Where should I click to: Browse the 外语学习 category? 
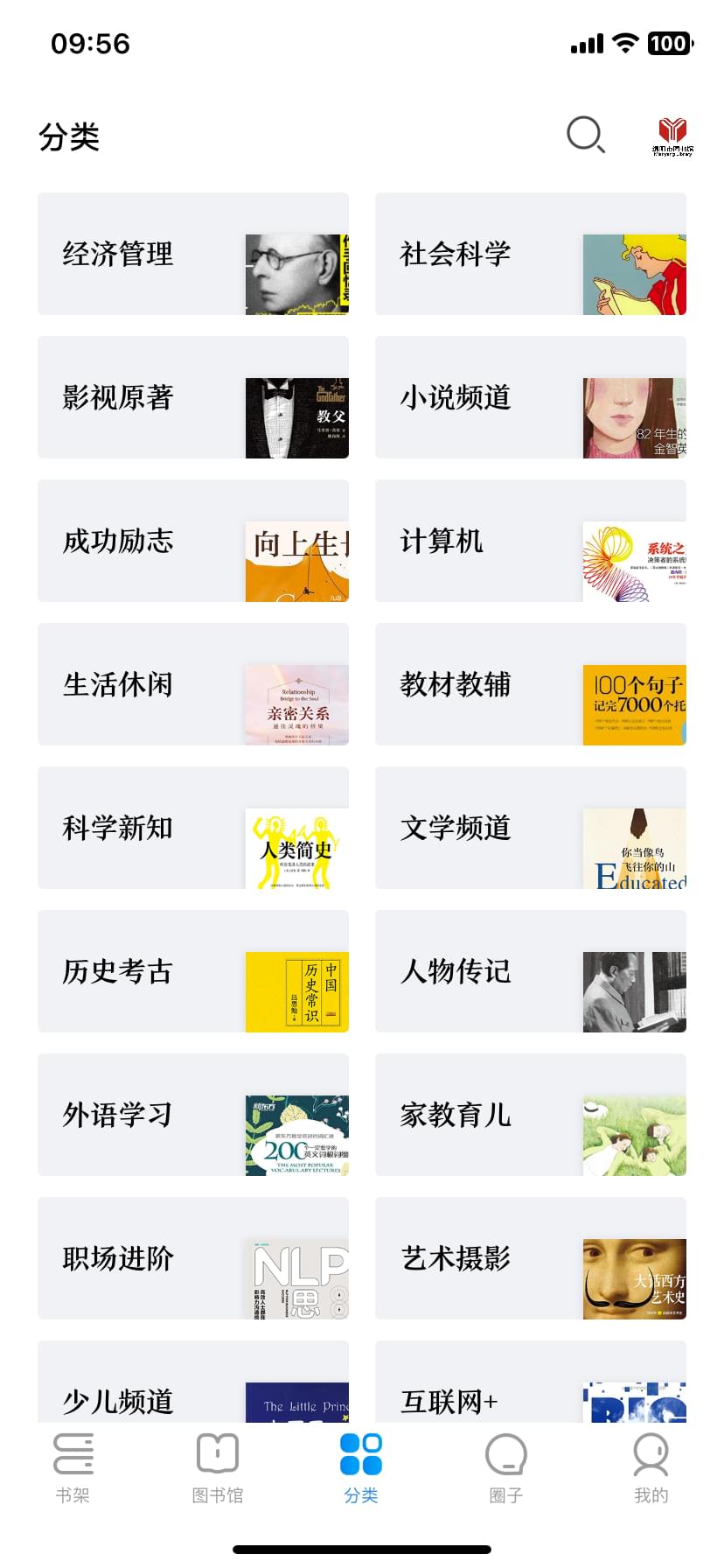click(x=192, y=1115)
